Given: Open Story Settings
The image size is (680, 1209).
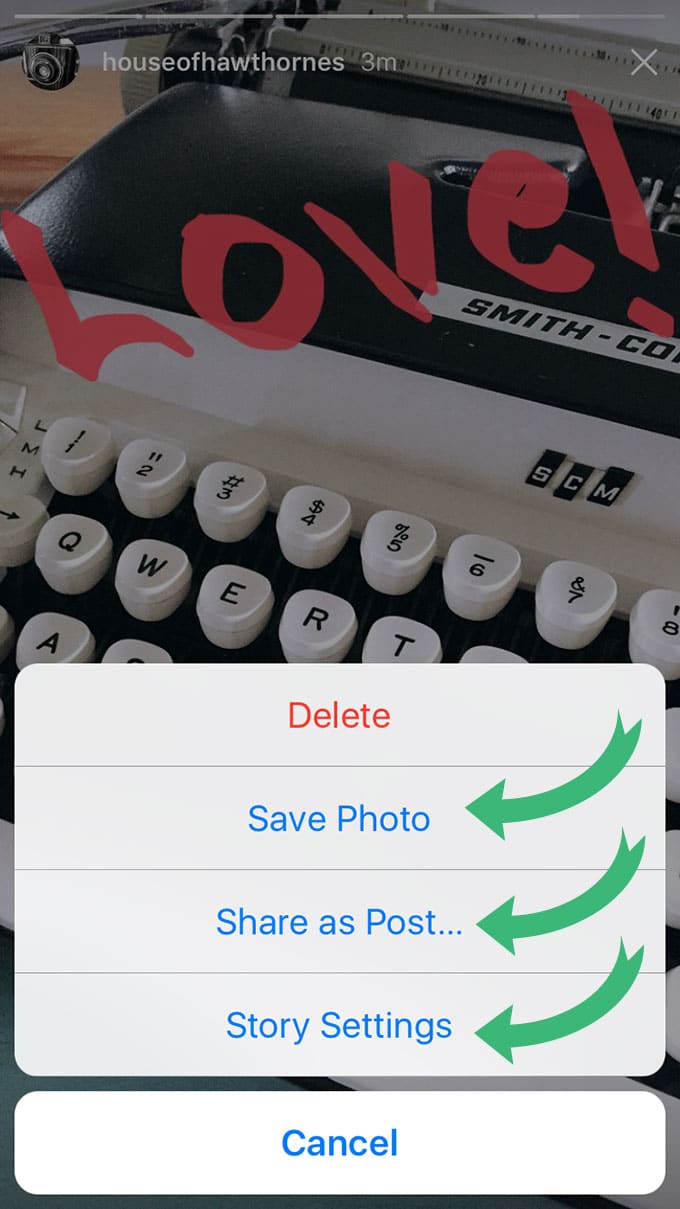Looking at the screenshot, I should point(339,1025).
